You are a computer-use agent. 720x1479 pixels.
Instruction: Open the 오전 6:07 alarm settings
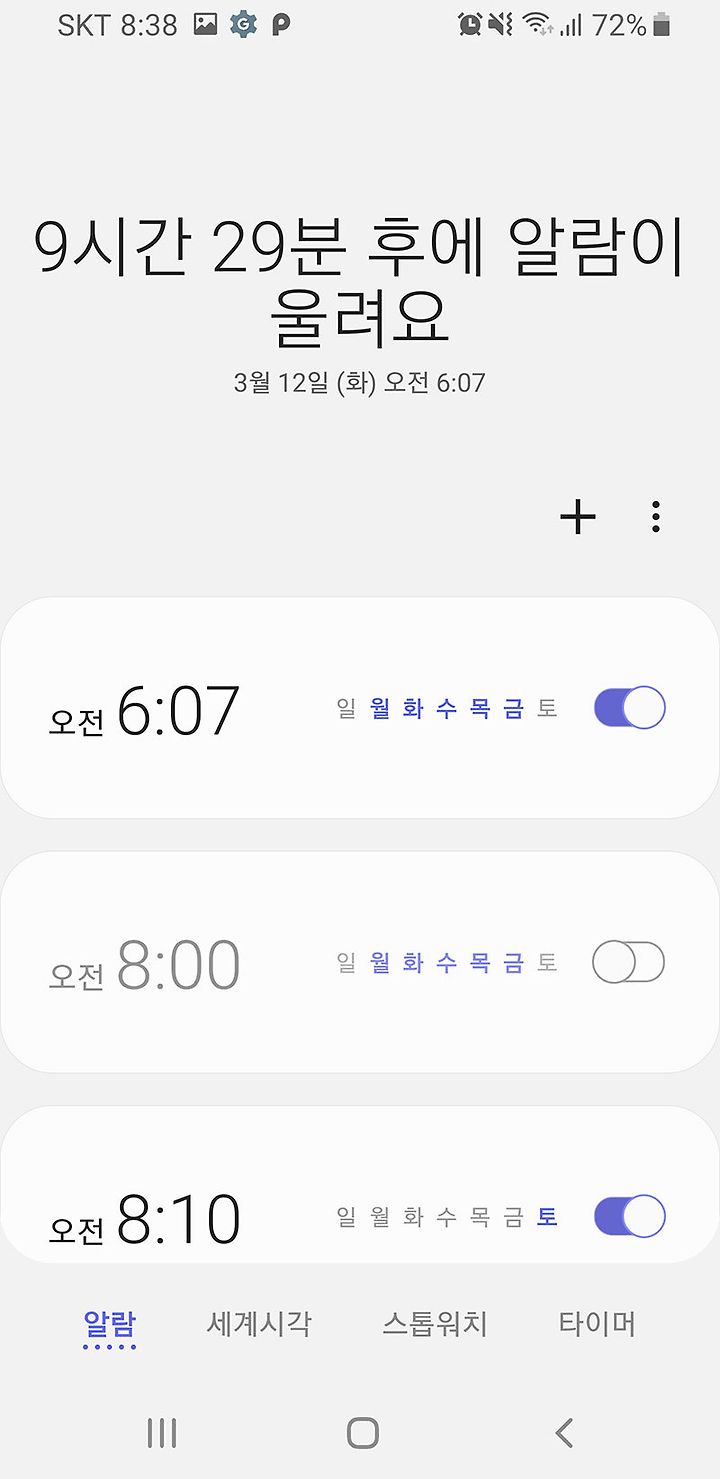coord(360,708)
